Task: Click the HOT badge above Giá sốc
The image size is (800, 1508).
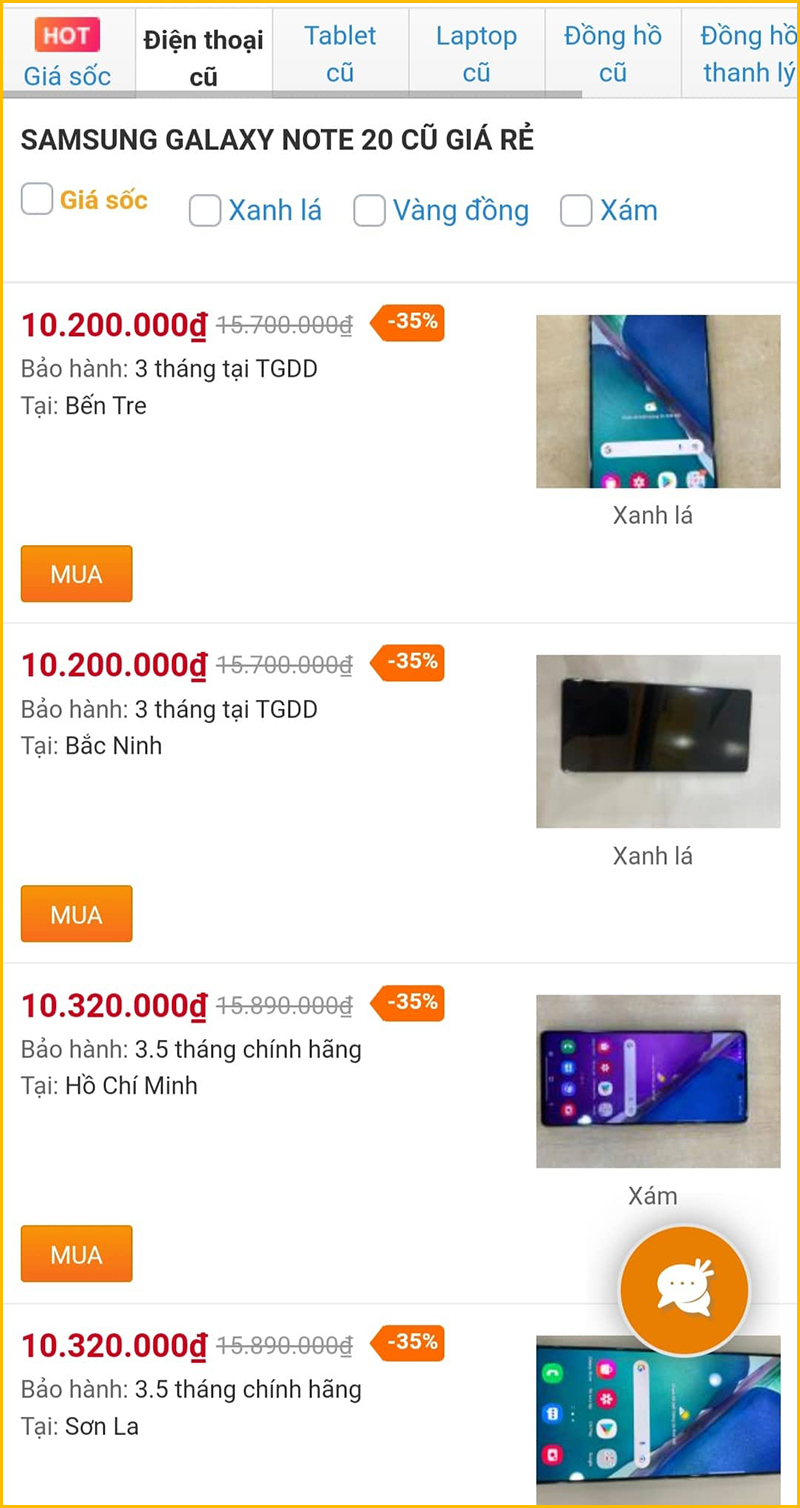Action: pyautogui.click(x=66, y=34)
